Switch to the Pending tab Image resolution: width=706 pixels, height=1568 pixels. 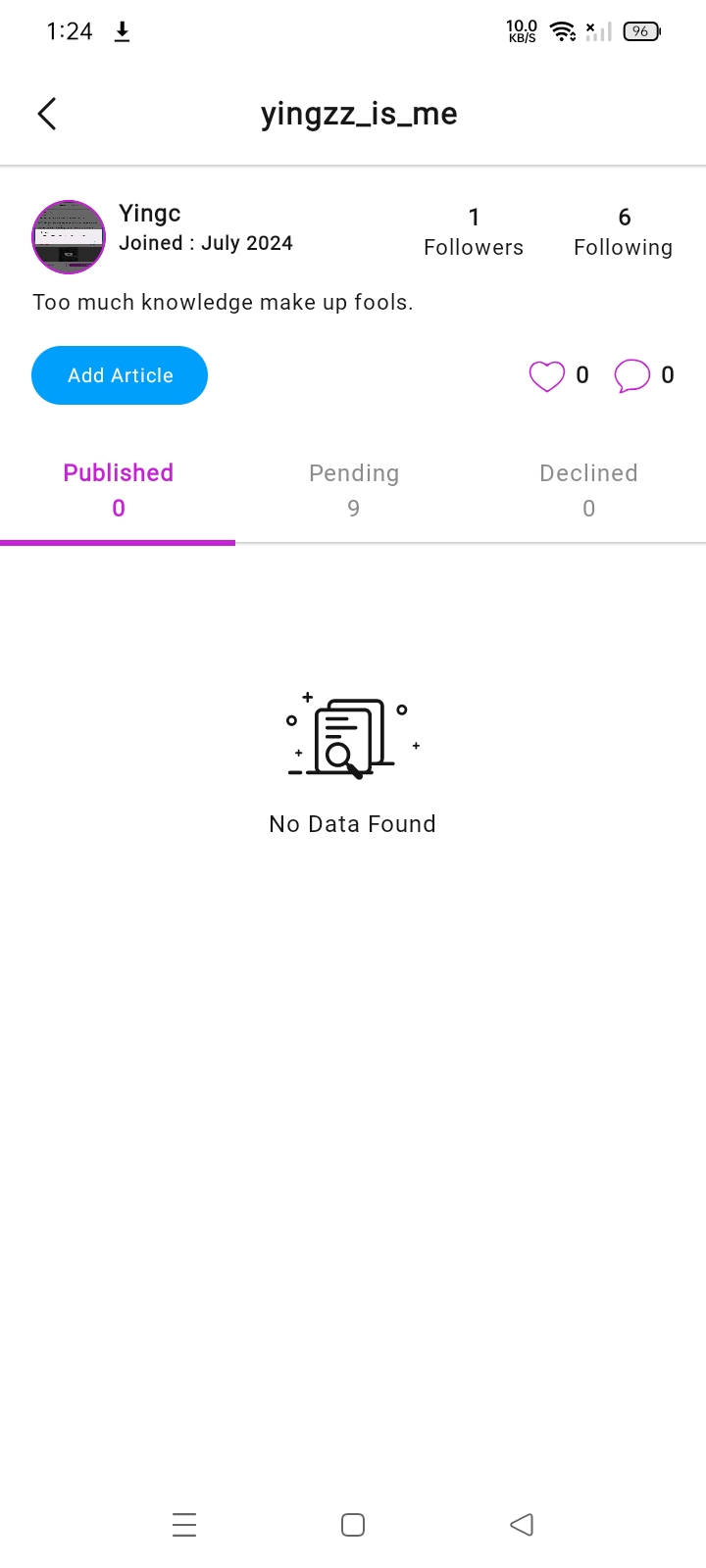tap(353, 489)
